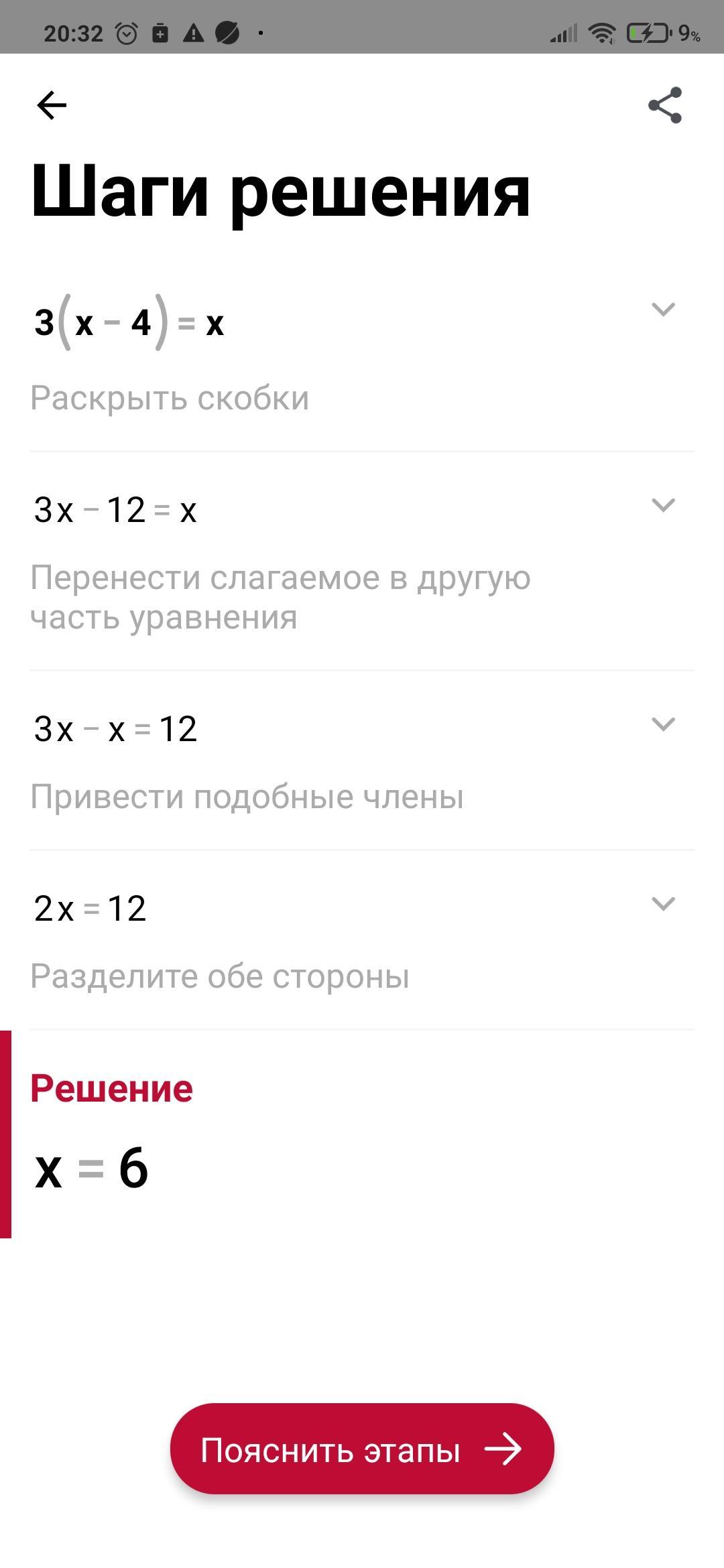
Task: Expand the 3x − x = 12 step
Action: tap(663, 724)
